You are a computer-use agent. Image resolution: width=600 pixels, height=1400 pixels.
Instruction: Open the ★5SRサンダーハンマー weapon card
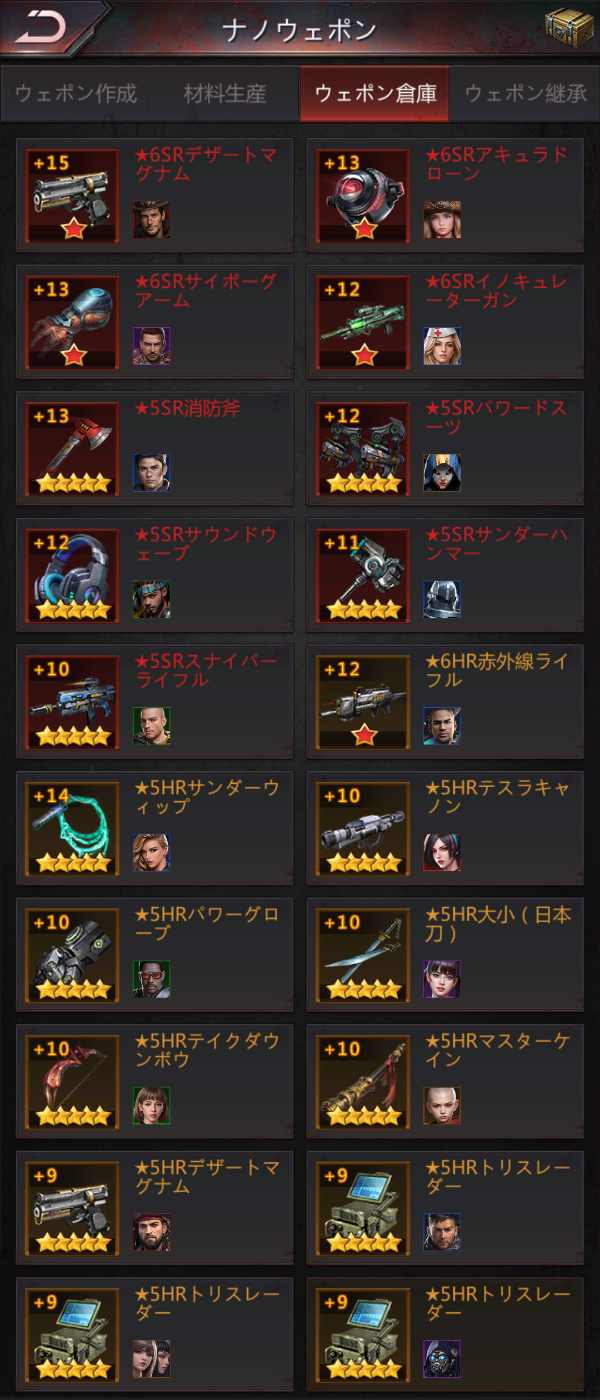click(x=445, y=574)
